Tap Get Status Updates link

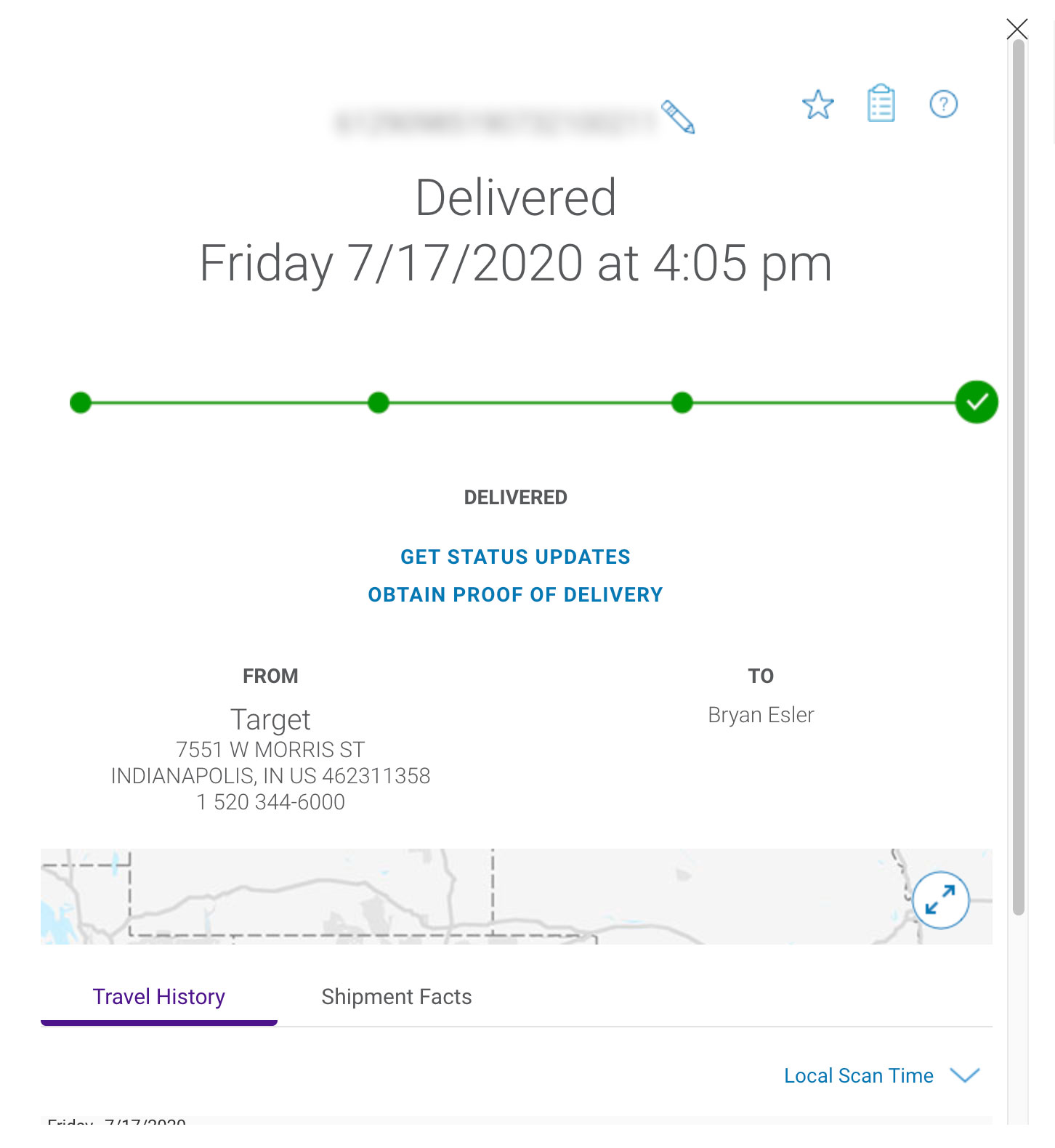click(x=515, y=557)
